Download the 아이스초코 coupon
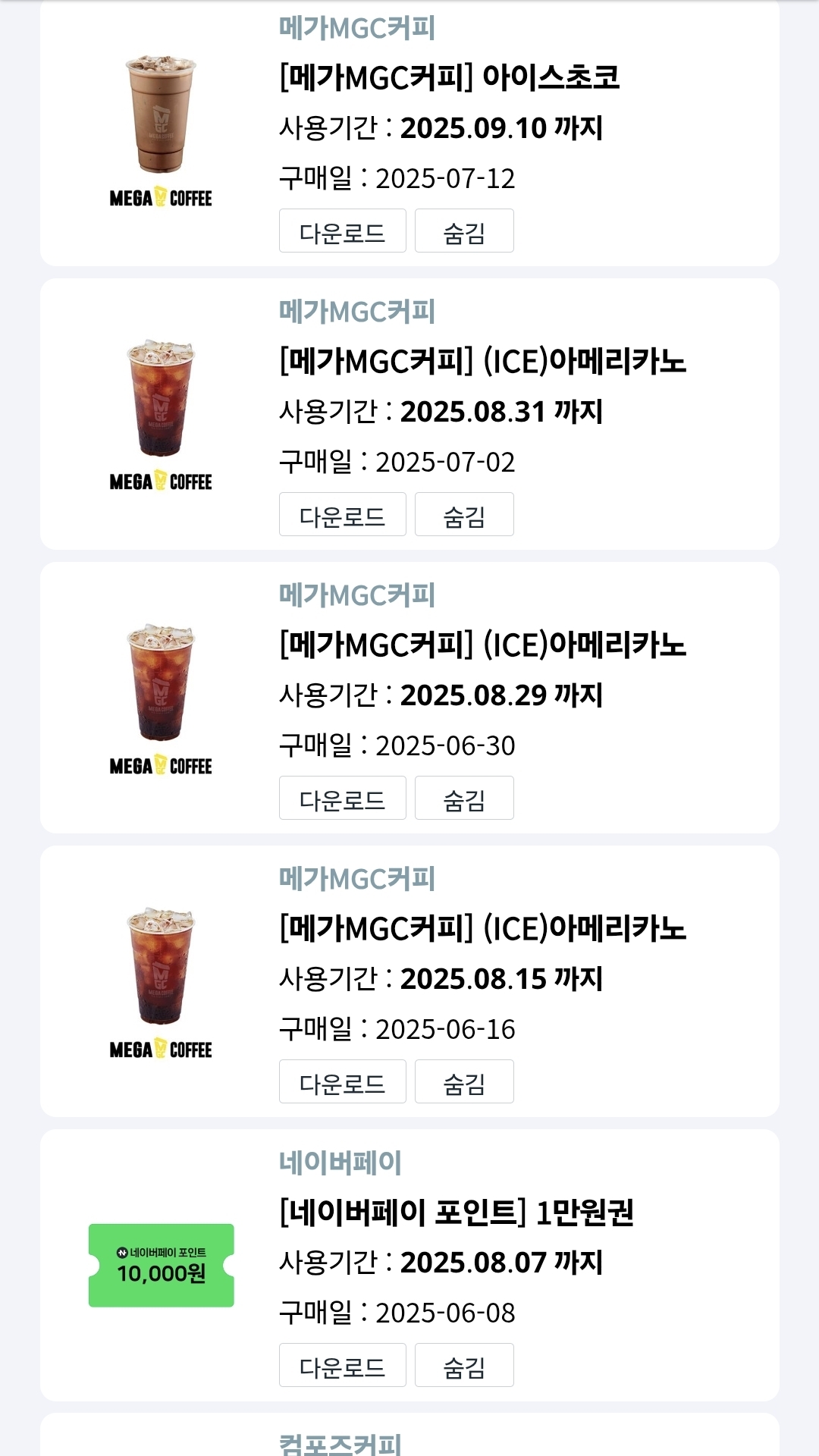 click(342, 231)
